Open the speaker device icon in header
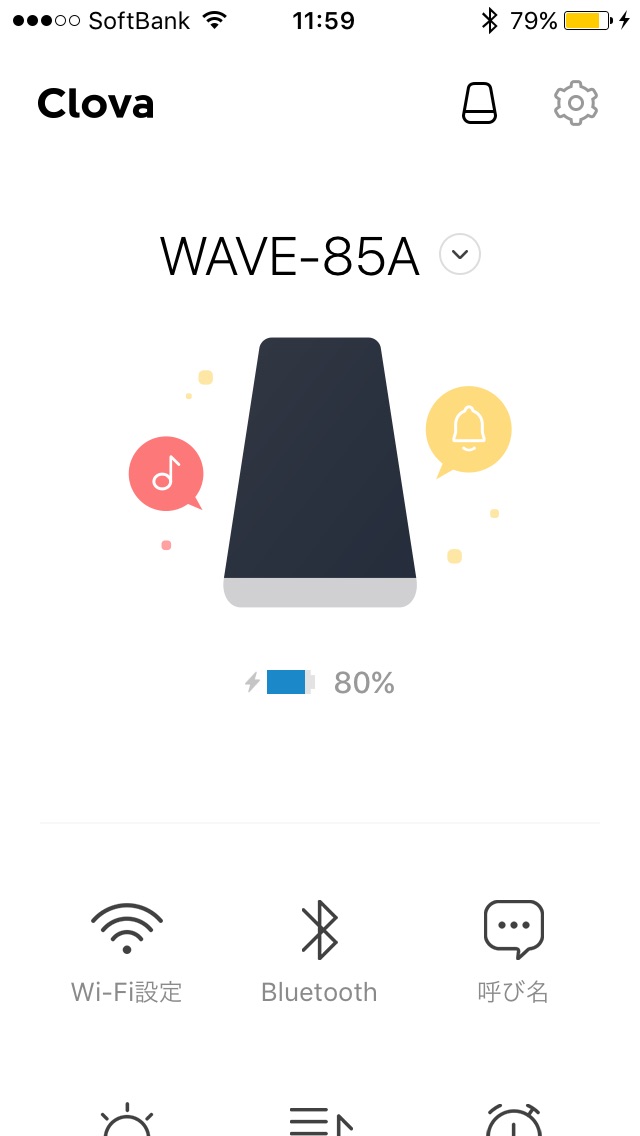 (480, 103)
